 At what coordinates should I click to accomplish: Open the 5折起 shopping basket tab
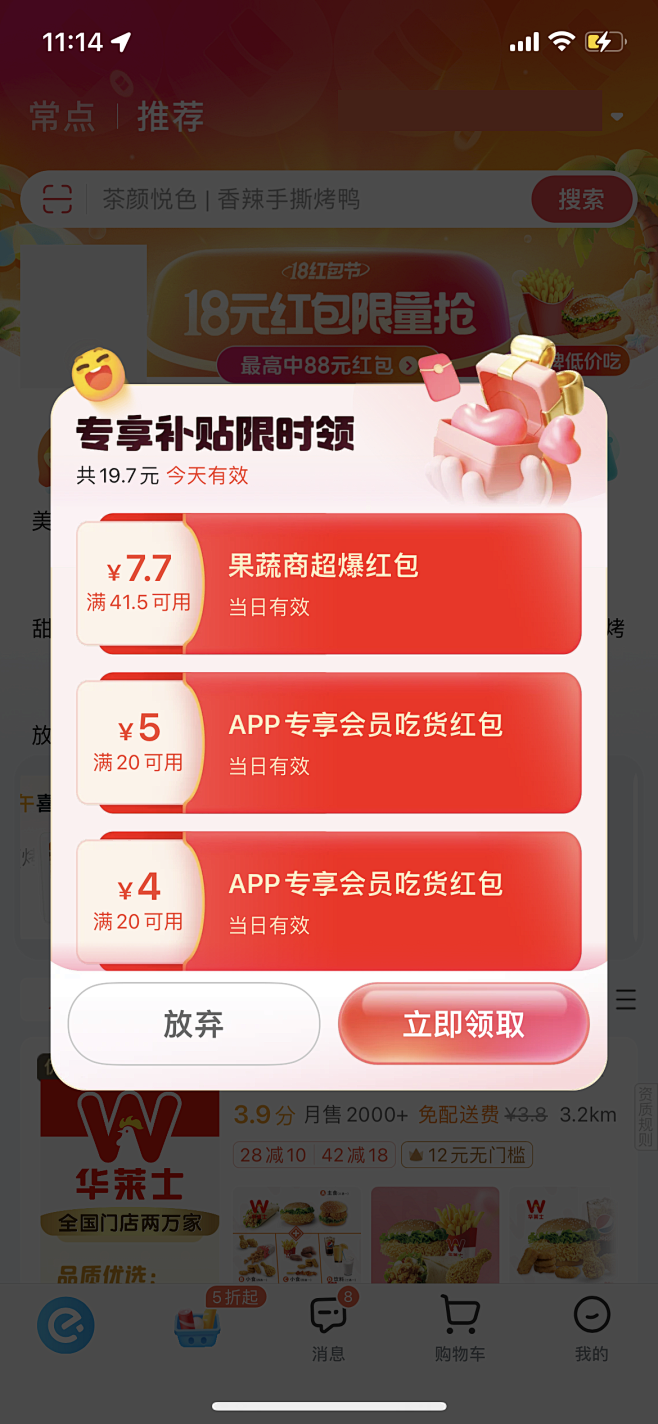tap(198, 1322)
